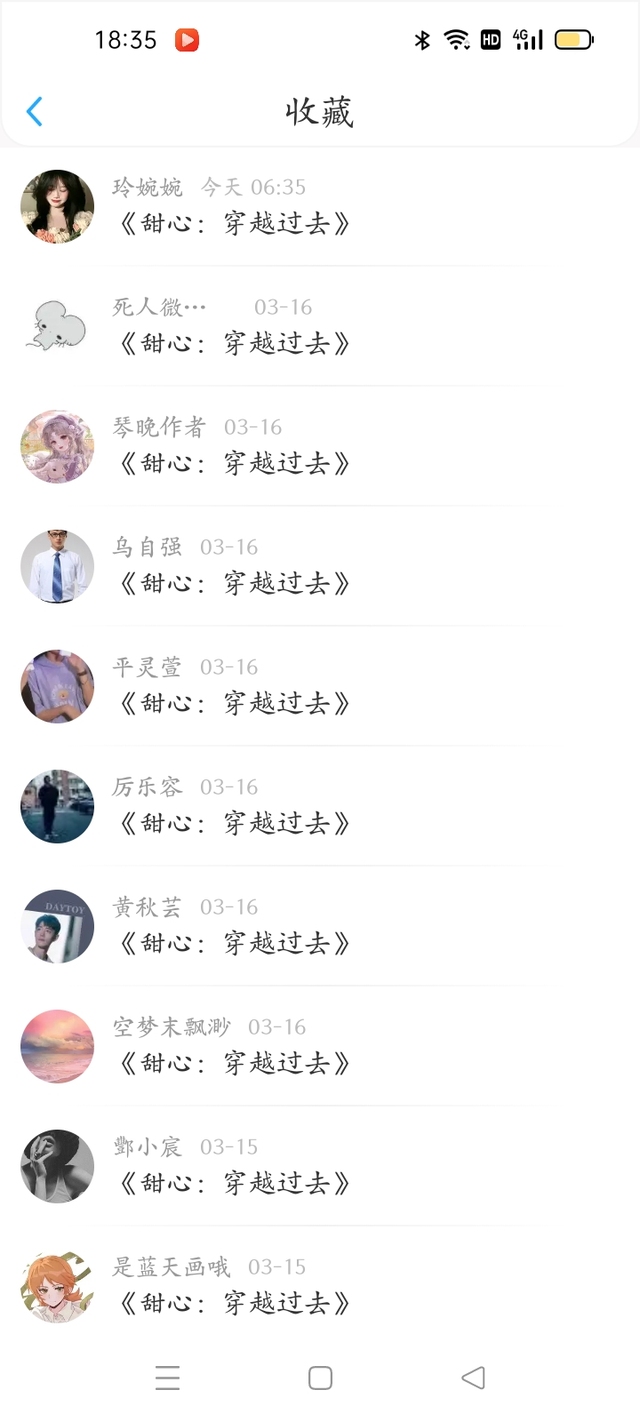Screen dimensions: 640x1422
Task: Open the recent apps menu
Action: point(168,1378)
